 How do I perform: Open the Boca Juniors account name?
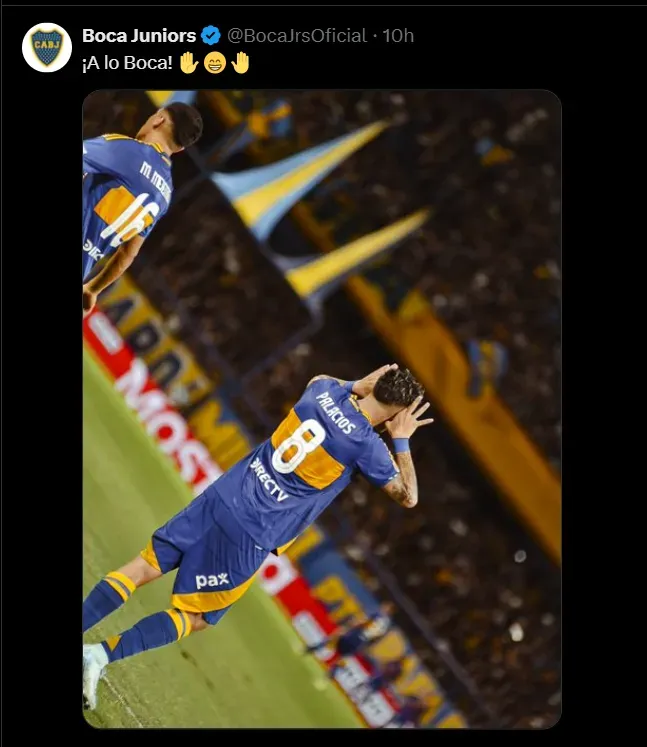click(138, 36)
